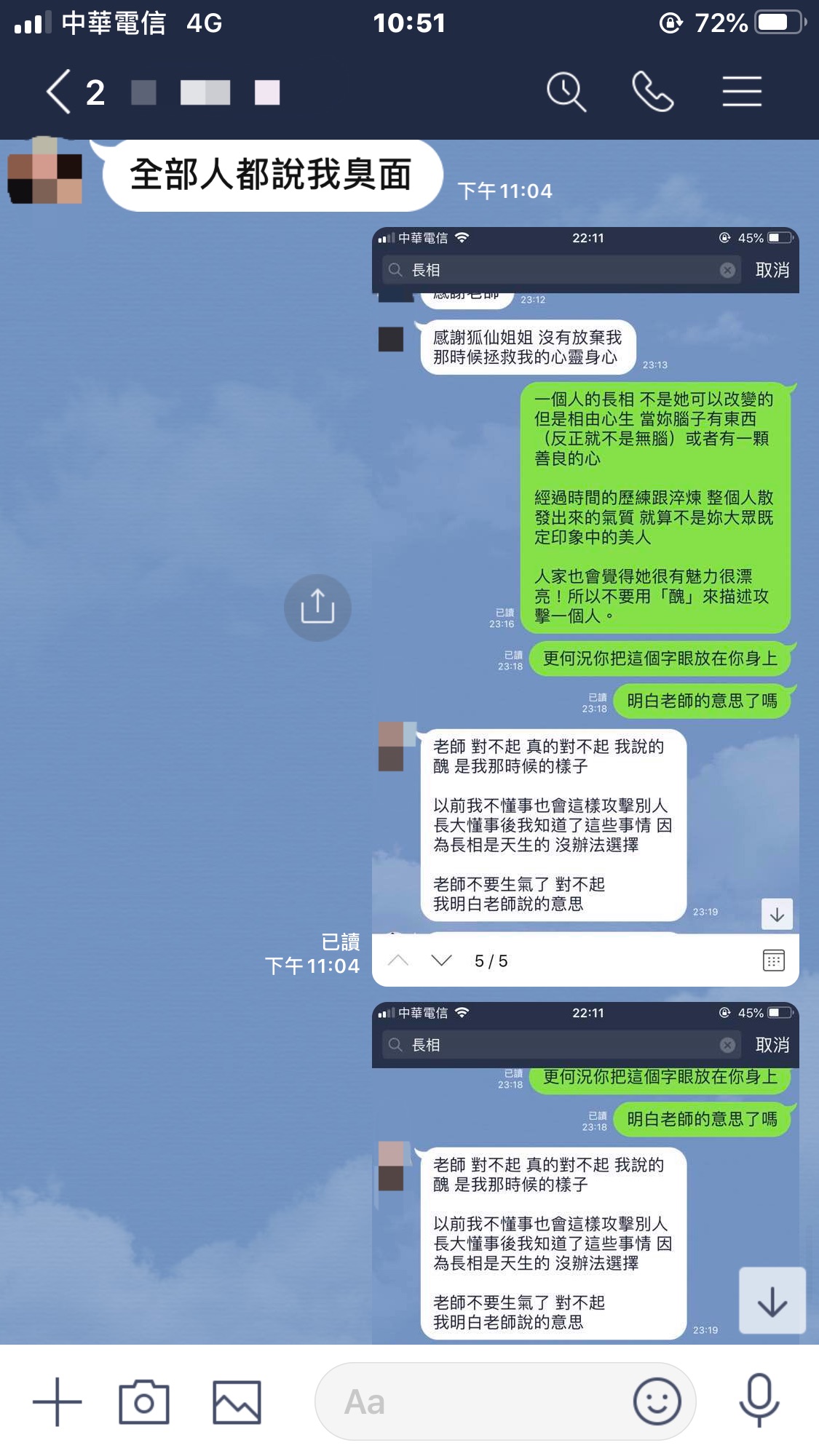Share the sent screenshot image
Image resolution: width=819 pixels, height=1456 pixels.
[317, 608]
